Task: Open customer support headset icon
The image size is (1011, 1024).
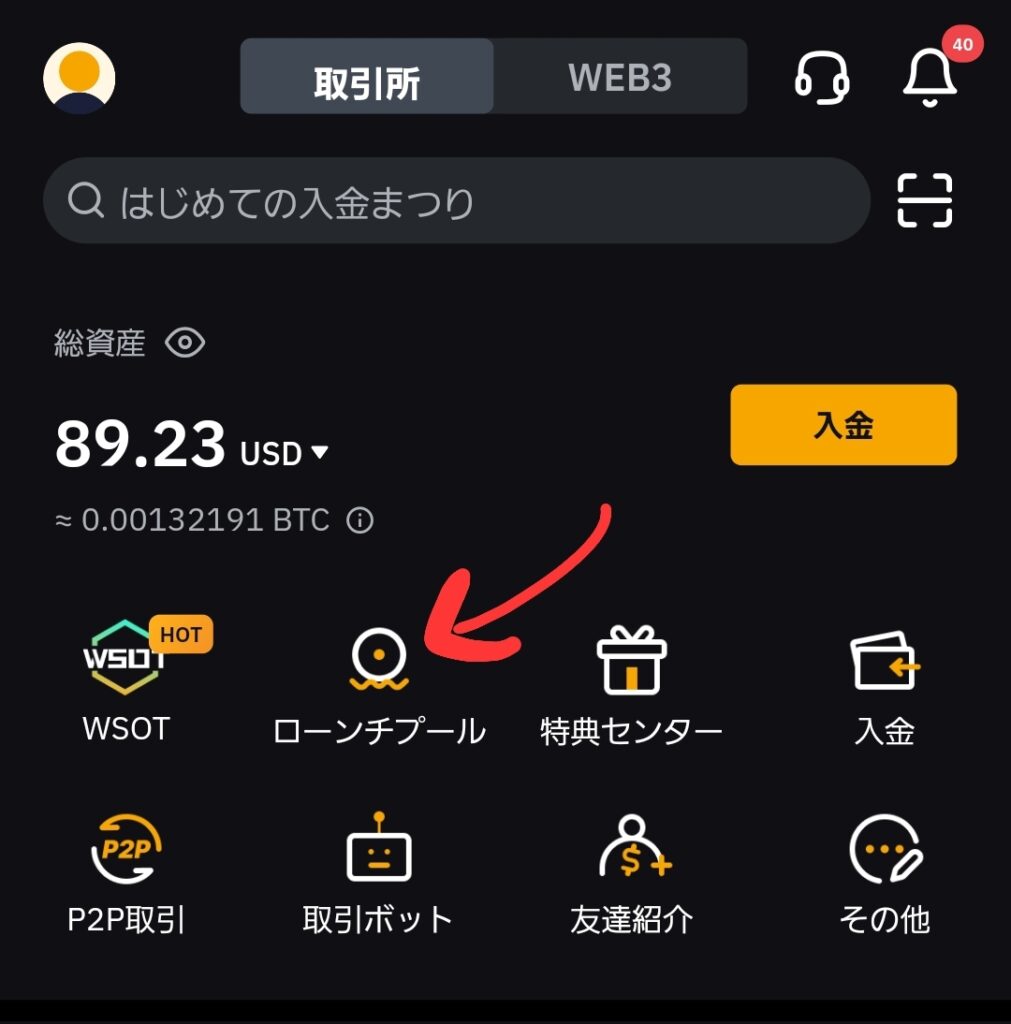Action: click(821, 78)
